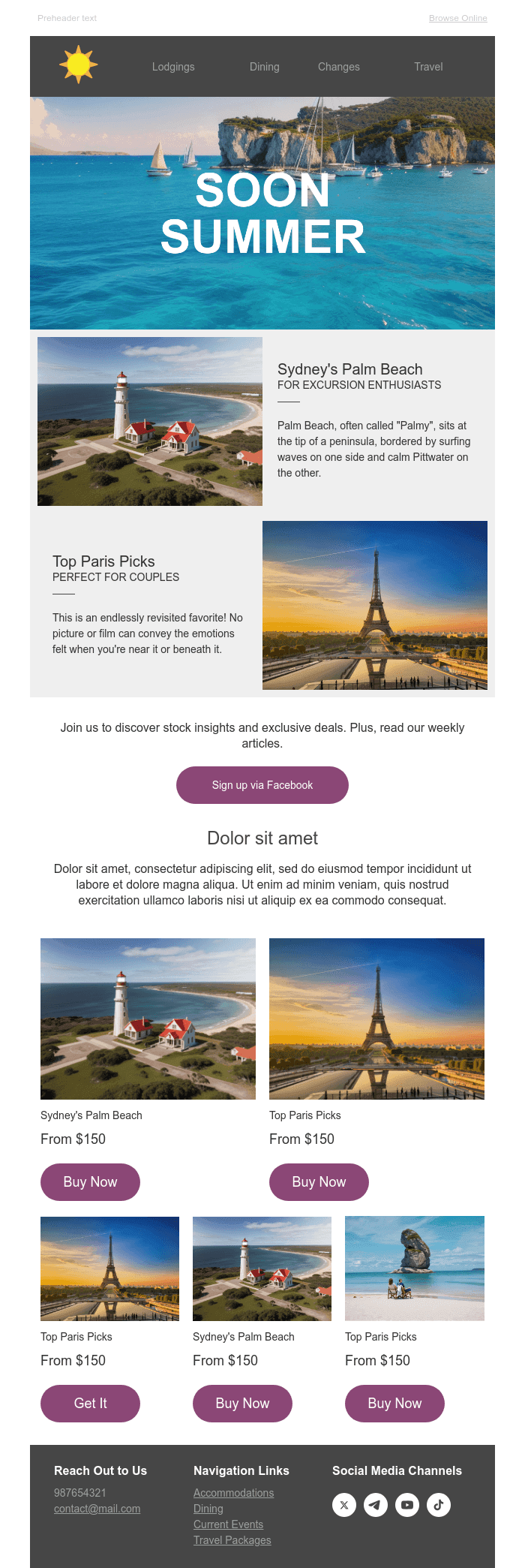Open the Current Events footer link
The width and height of the screenshot is (525, 1568).
[x=228, y=1524]
